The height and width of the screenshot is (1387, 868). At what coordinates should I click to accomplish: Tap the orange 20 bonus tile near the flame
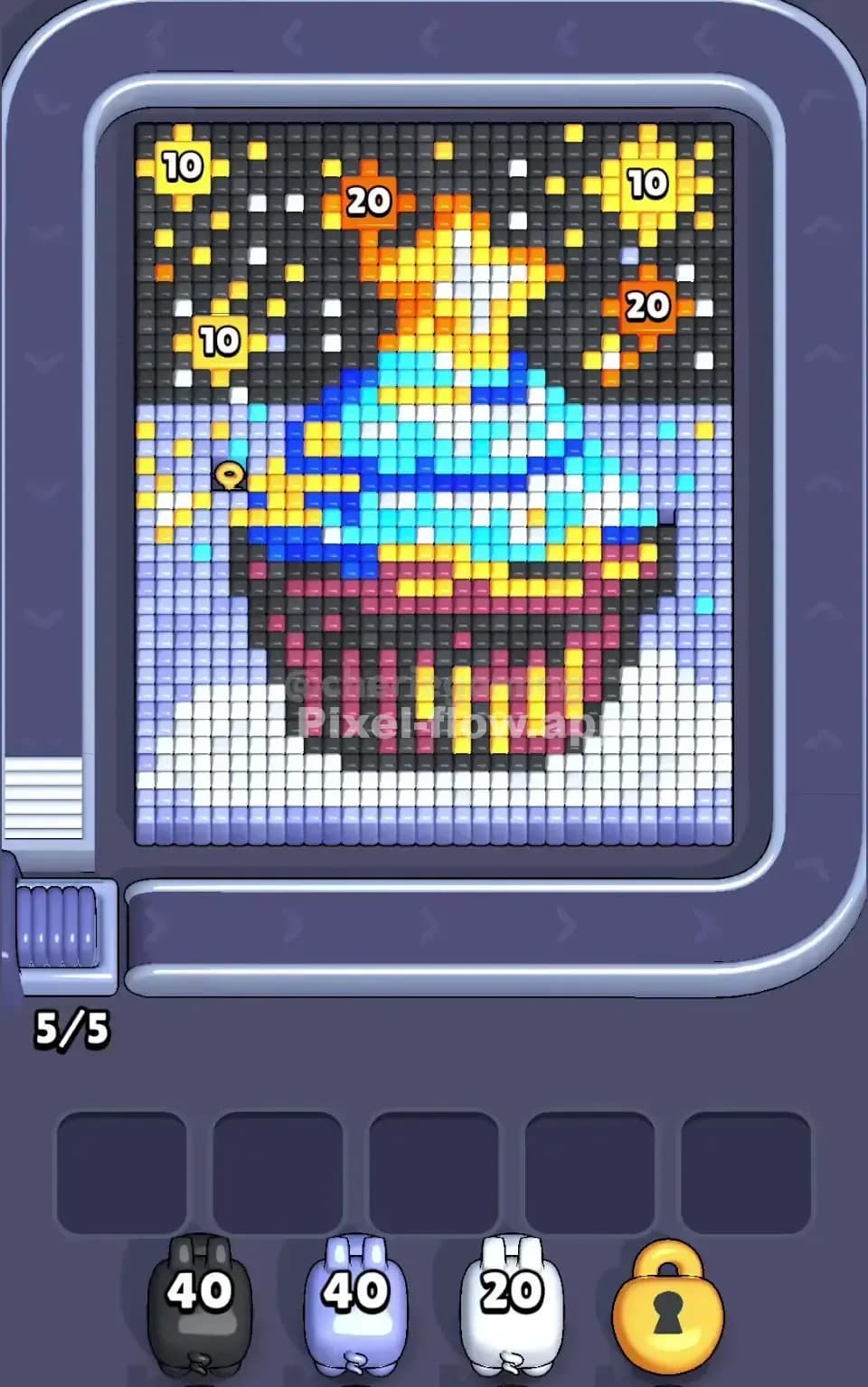coord(366,201)
